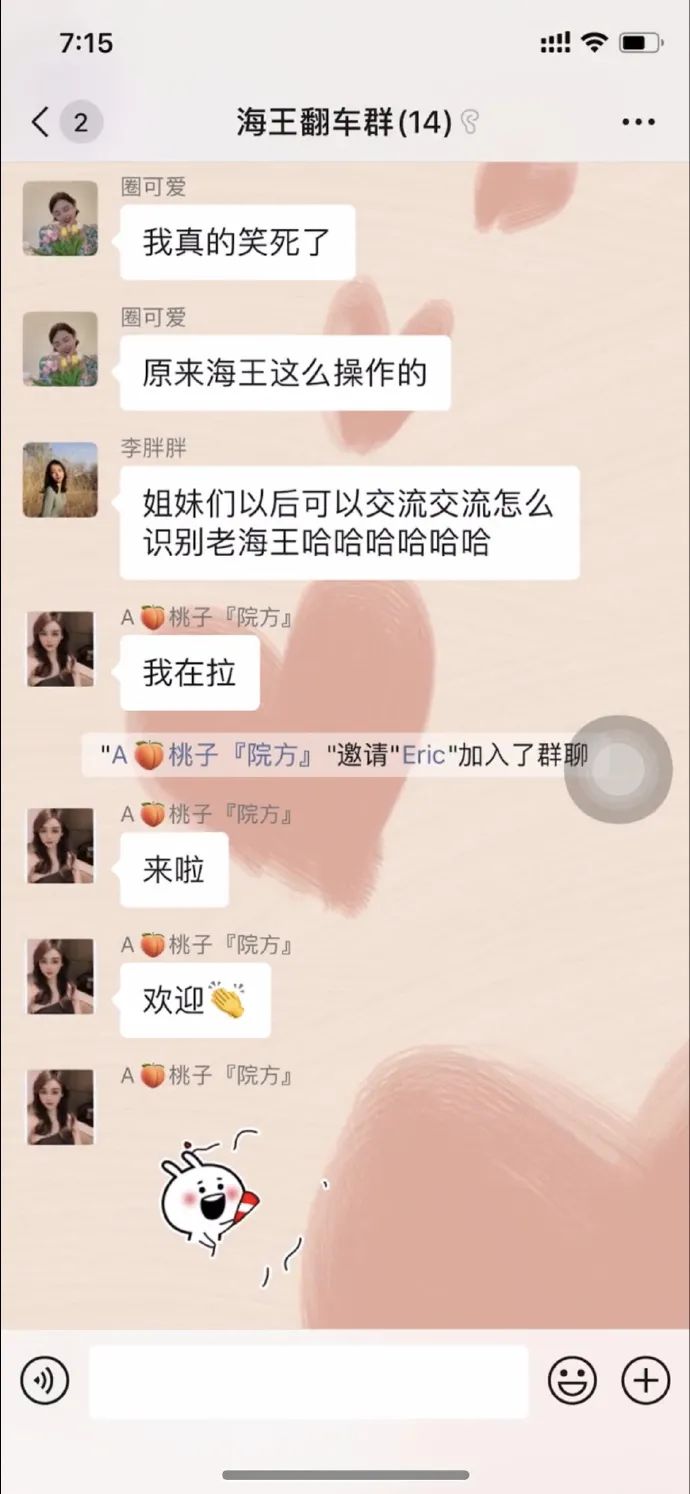The width and height of the screenshot is (690, 1494).
Task: Open 桃子's avatar beside 我在拉
Action: (60, 649)
